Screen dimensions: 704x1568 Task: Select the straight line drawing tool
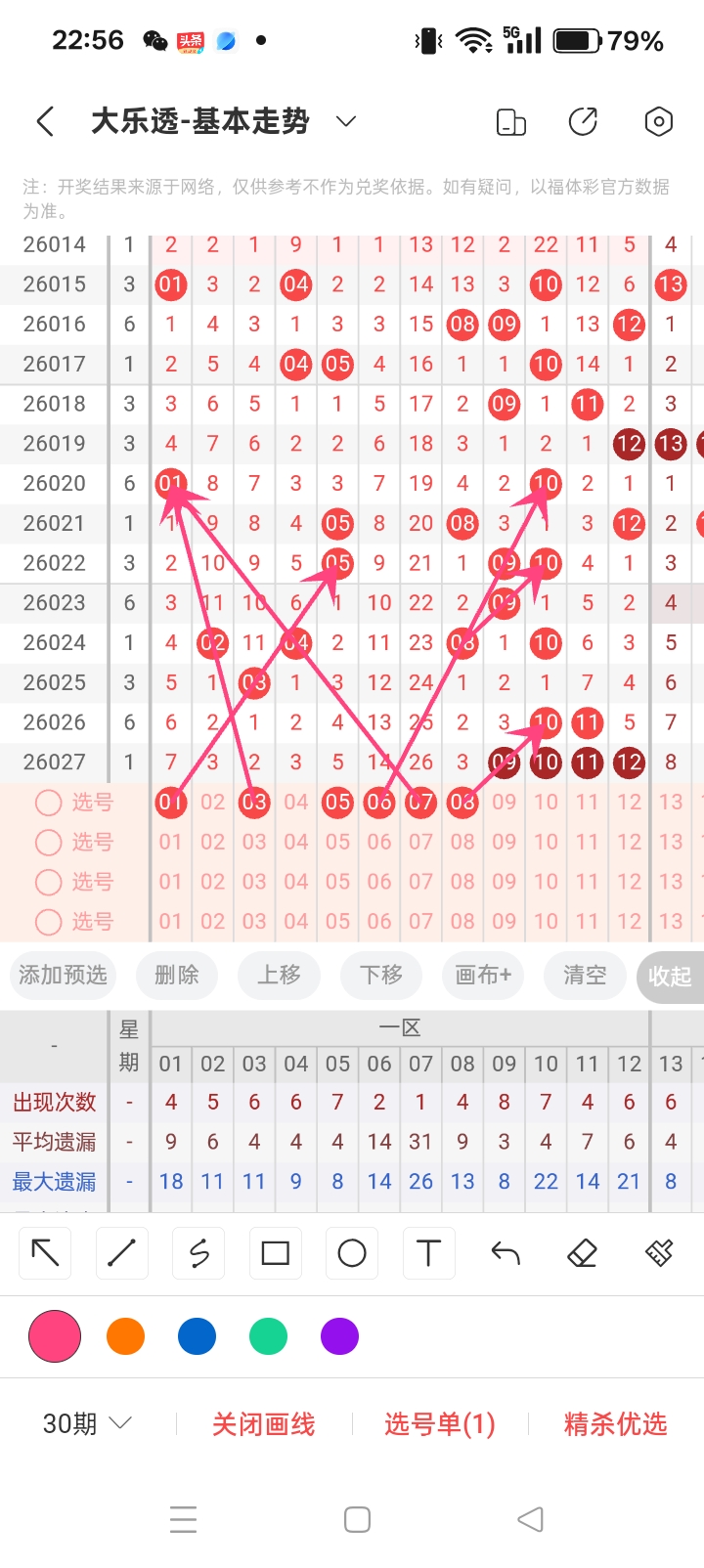click(121, 1252)
